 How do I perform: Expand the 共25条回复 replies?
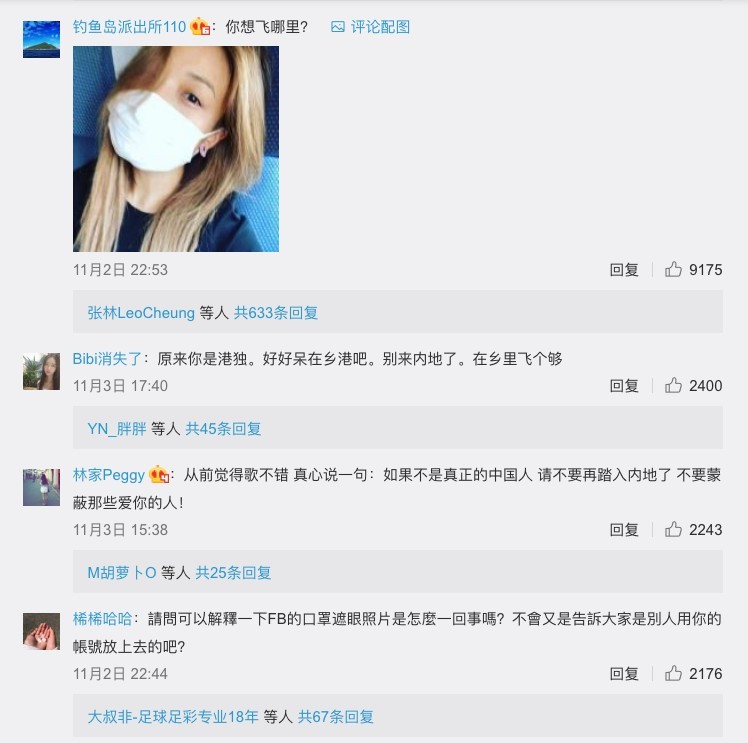(x=233, y=573)
